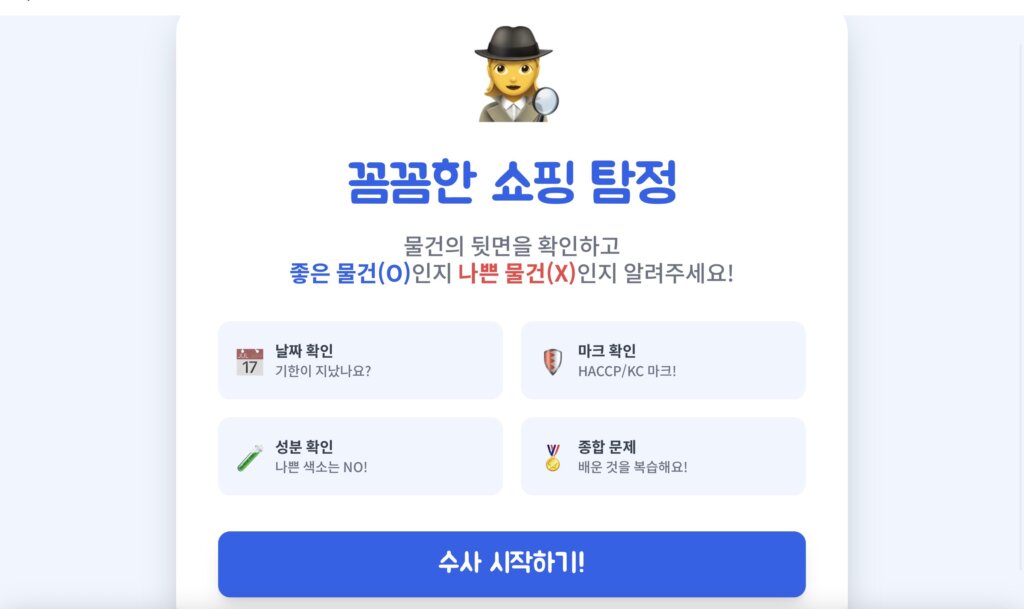Tap the 수사 시작하기! button
1024x609 pixels.
click(x=511, y=563)
